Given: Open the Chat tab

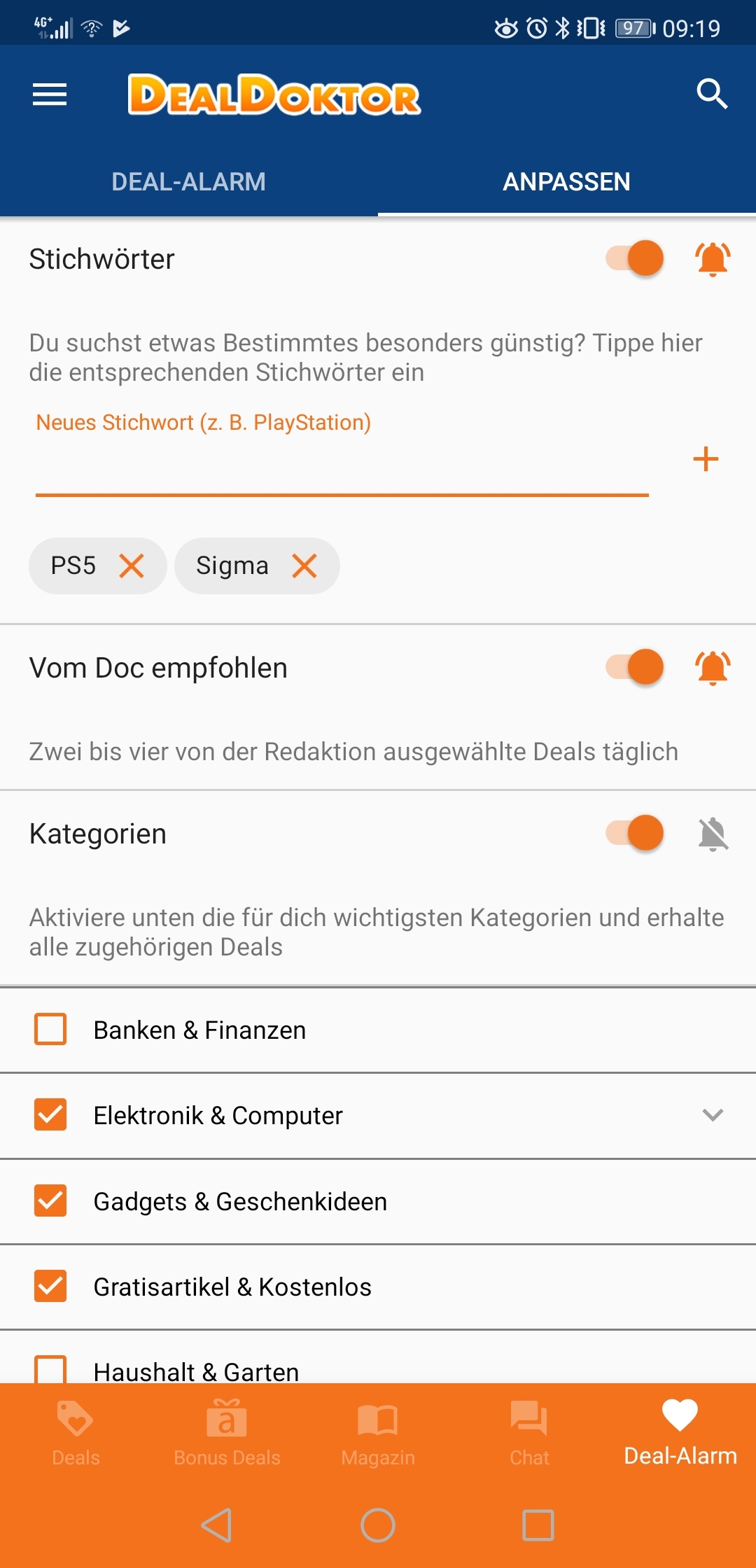Looking at the screenshot, I should click(x=529, y=1434).
